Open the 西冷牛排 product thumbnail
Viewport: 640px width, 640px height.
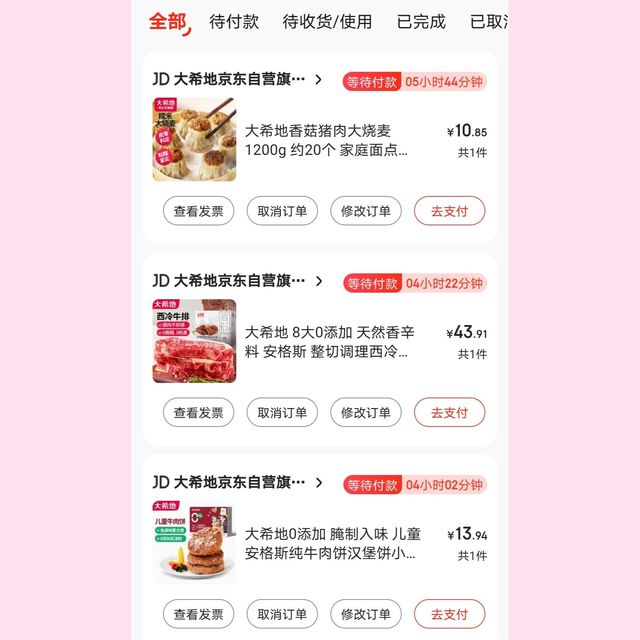194,341
